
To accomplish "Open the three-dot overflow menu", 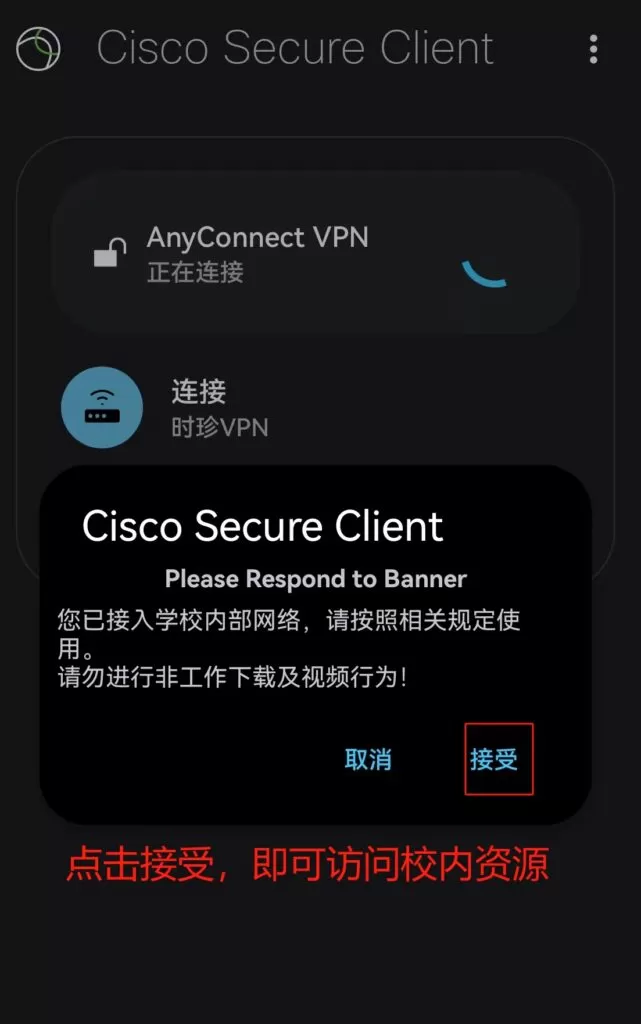I will pyautogui.click(x=594, y=48).
